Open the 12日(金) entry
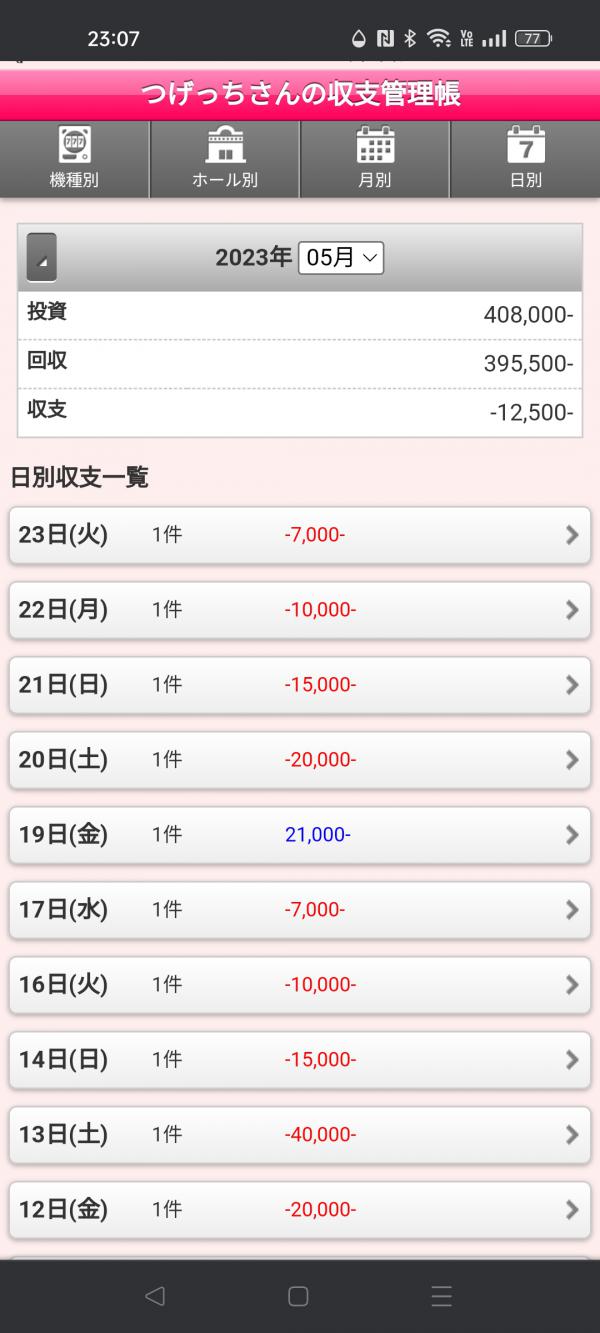Screen dimensions: 600x1333 pyautogui.click(x=300, y=1210)
